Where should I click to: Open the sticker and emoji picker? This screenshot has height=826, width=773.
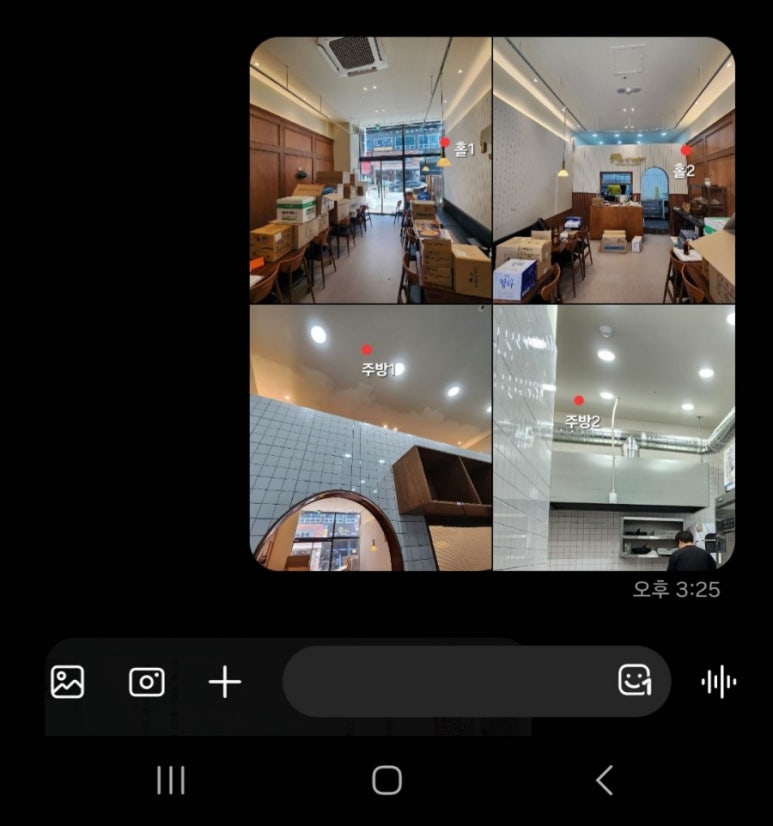(635, 681)
